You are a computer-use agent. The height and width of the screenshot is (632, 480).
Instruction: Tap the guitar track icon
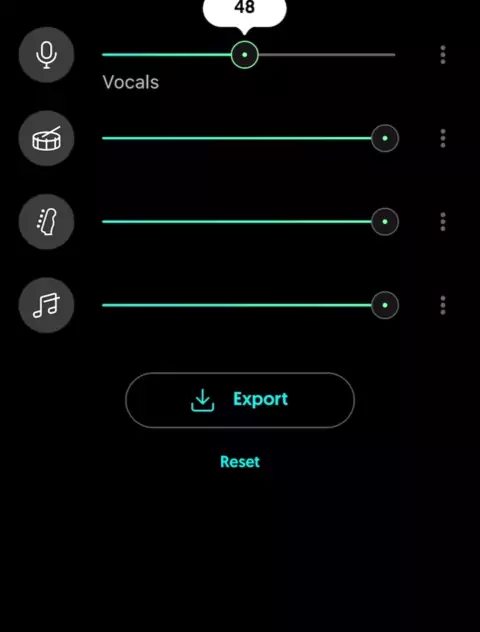pos(46,222)
